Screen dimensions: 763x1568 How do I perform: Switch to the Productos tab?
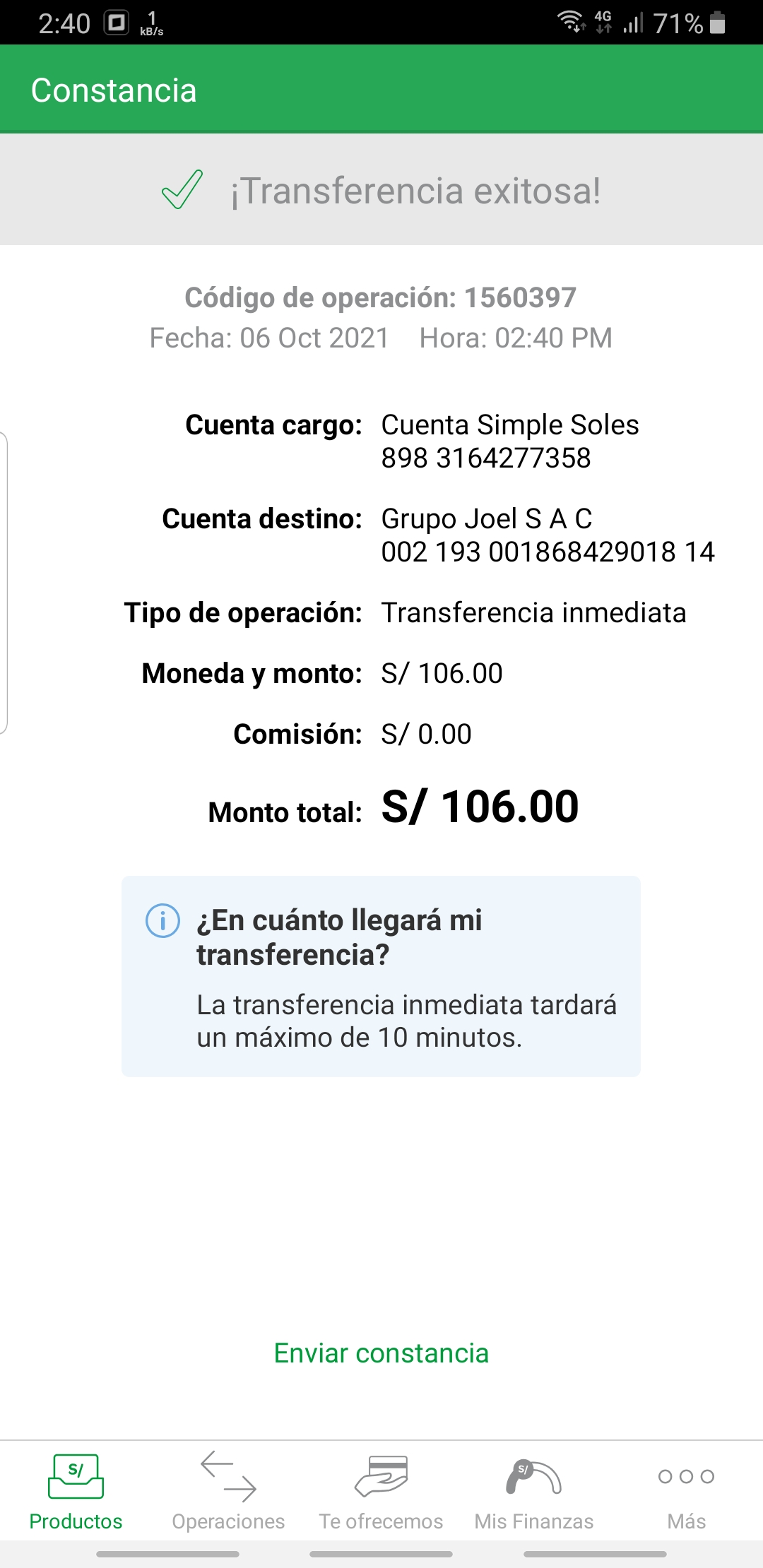tap(76, 1490)
